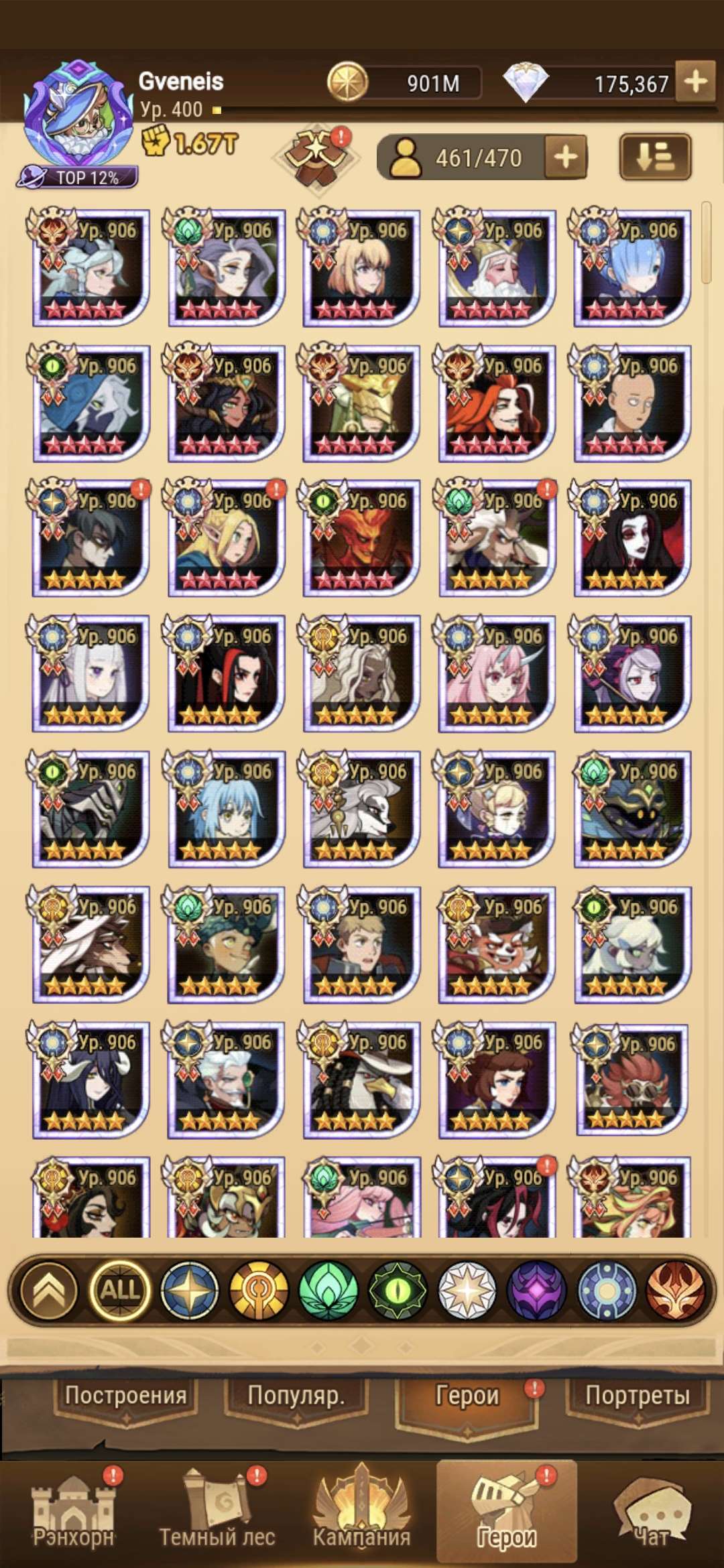Switch to the Популяр. tab
This screenshot has height=1568, width=724.
coord(296,1396)
